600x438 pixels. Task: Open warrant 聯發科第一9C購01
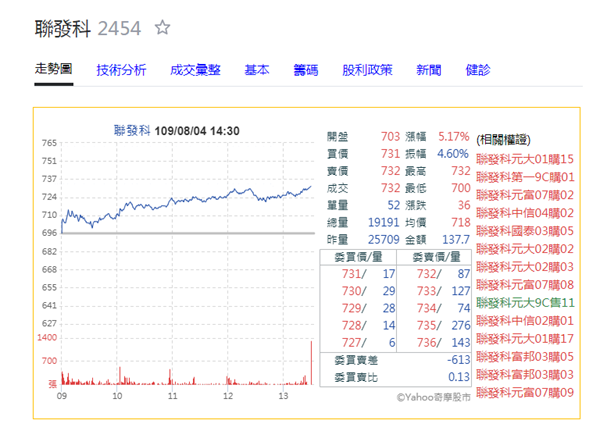click(x=525, y=177)
